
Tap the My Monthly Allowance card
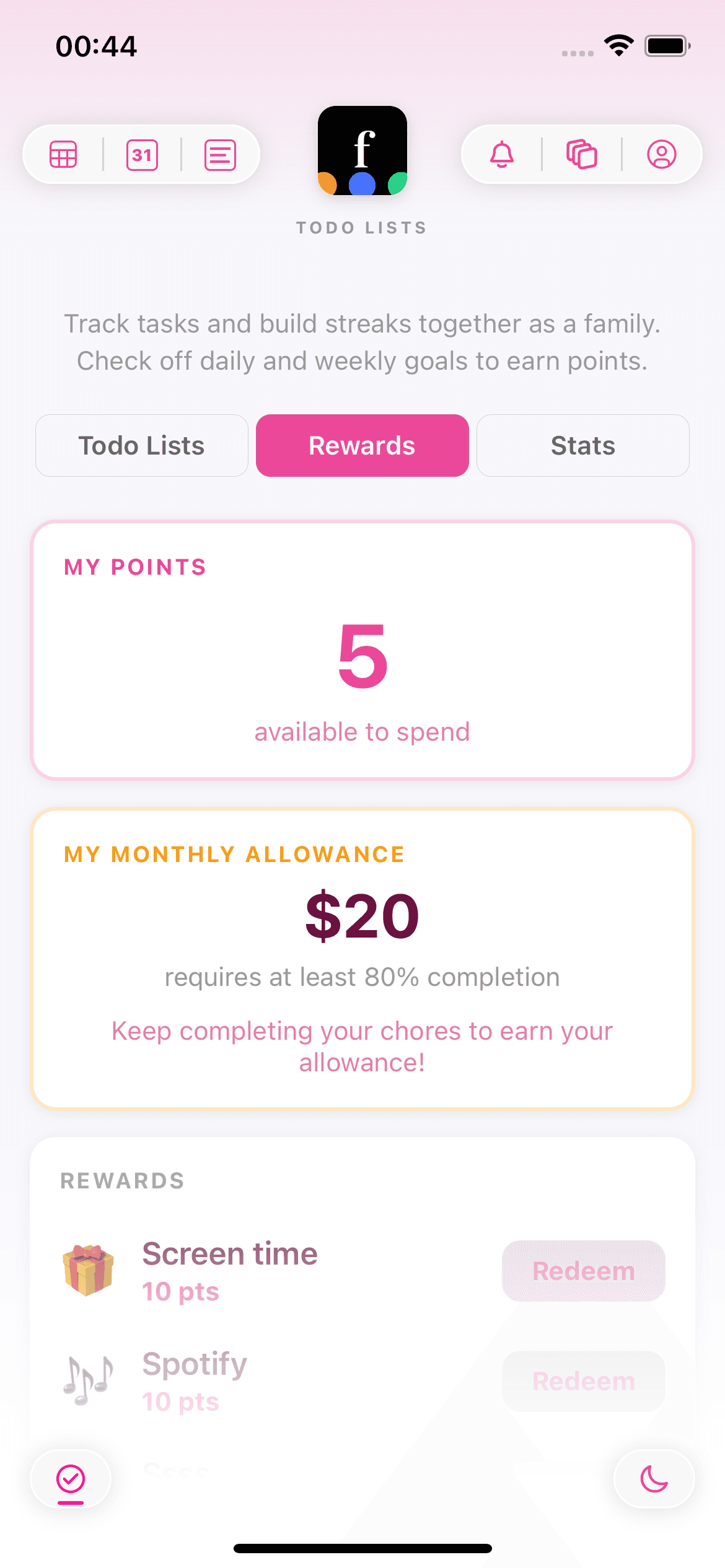tap(362, 960)
